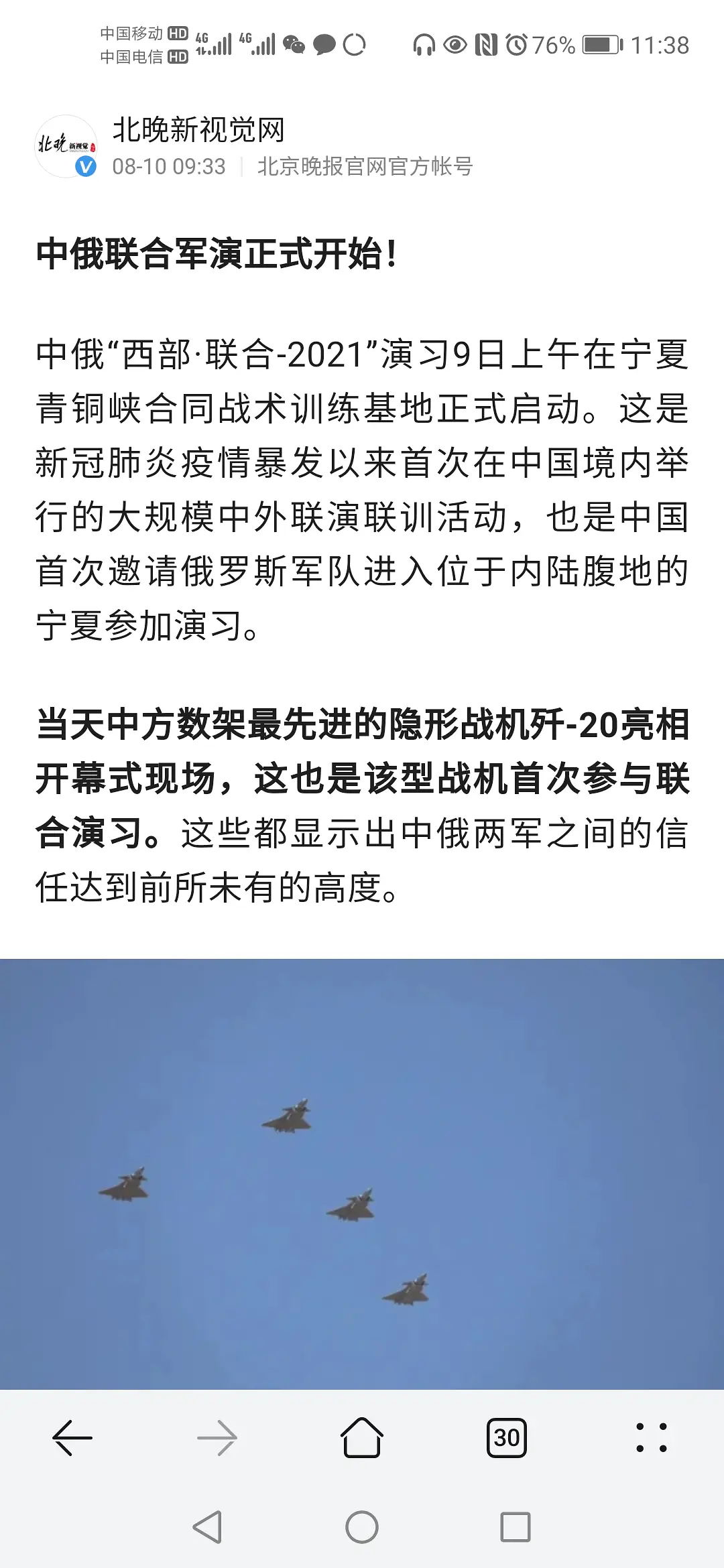
Task: Go forward in browser history
Action: click(x=217, y=1438)
